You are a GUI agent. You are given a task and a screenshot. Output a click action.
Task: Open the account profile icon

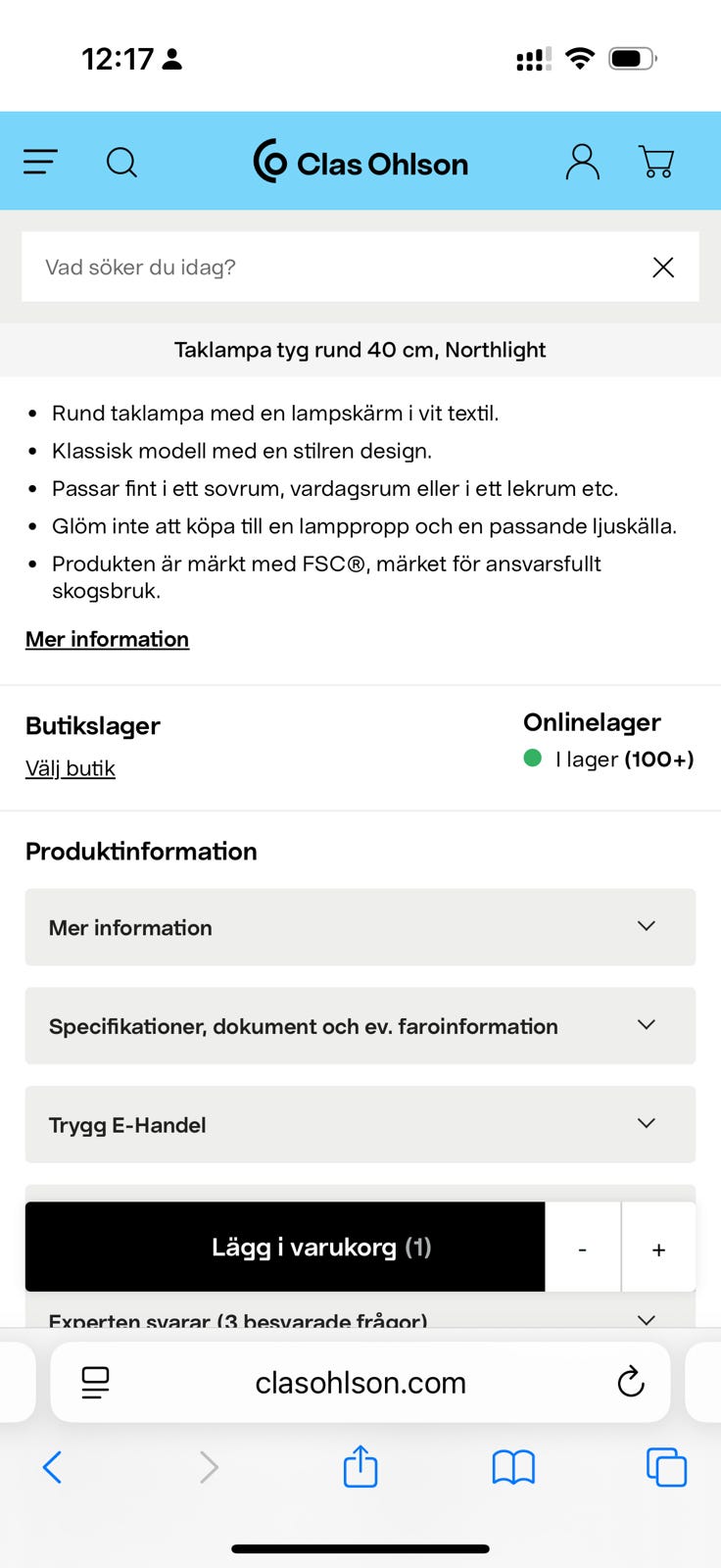[582, 163]
